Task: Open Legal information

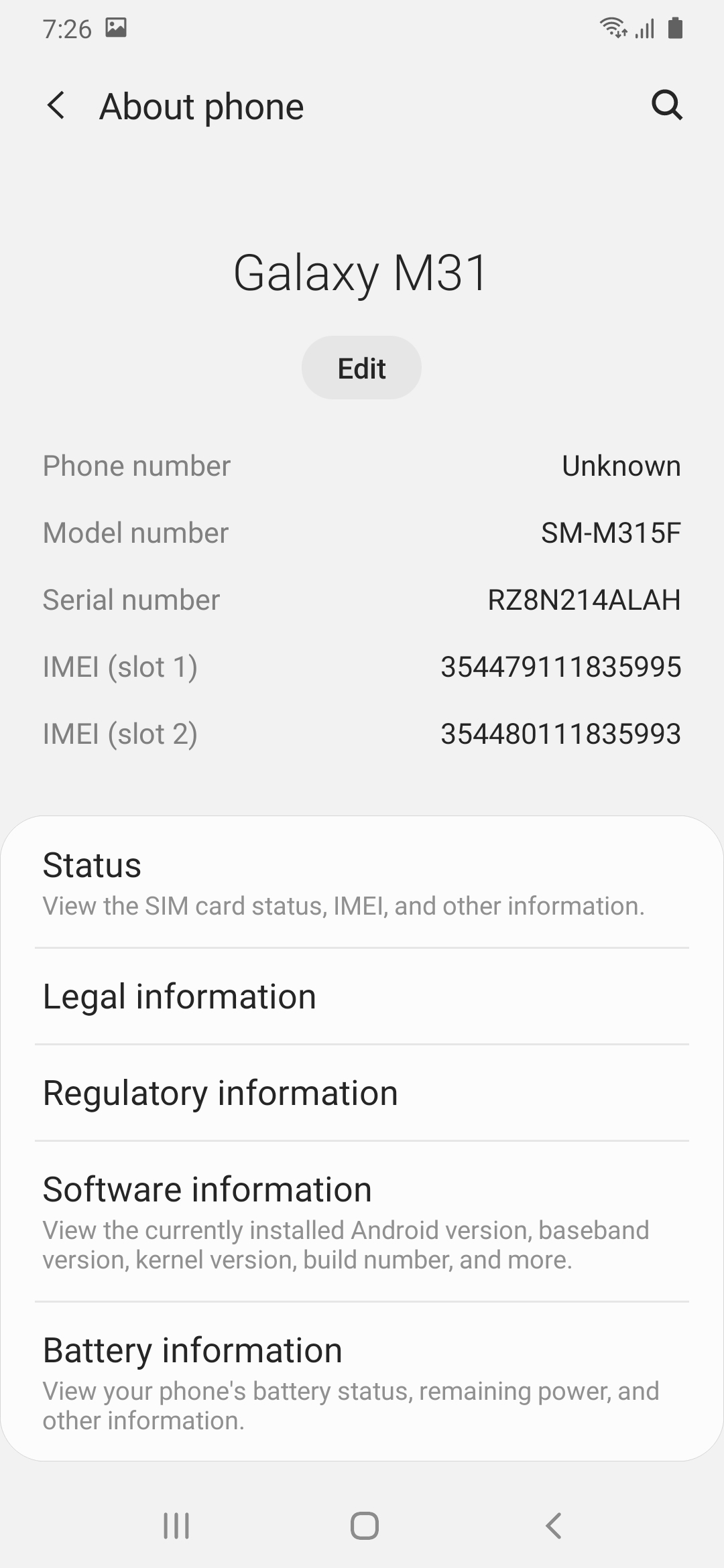Action: 362,996
